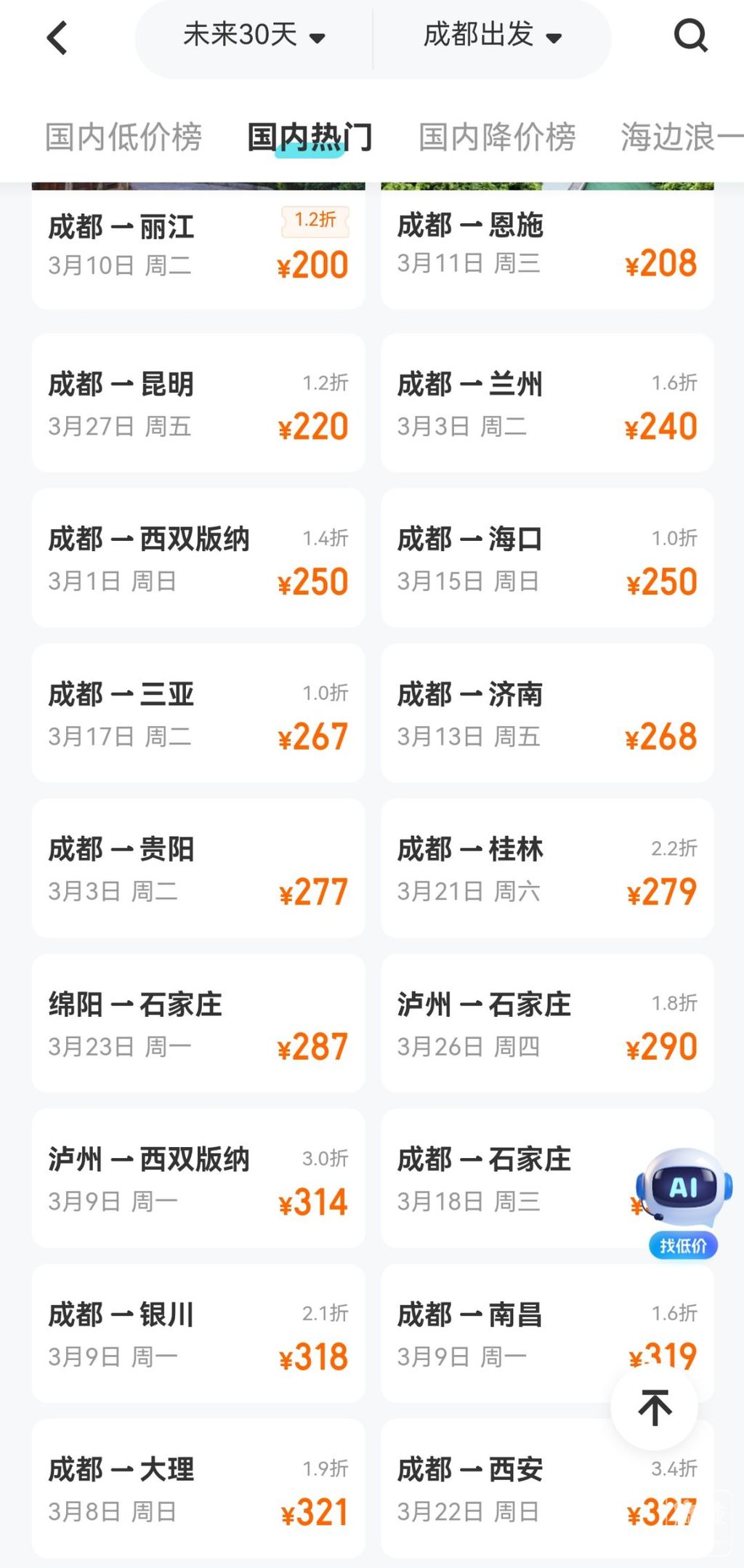Image resolution: width=744 pixels, height=1568 pixels.
Task: Check the 成都 to 桂林 flight
Action: tap(546, 869)
